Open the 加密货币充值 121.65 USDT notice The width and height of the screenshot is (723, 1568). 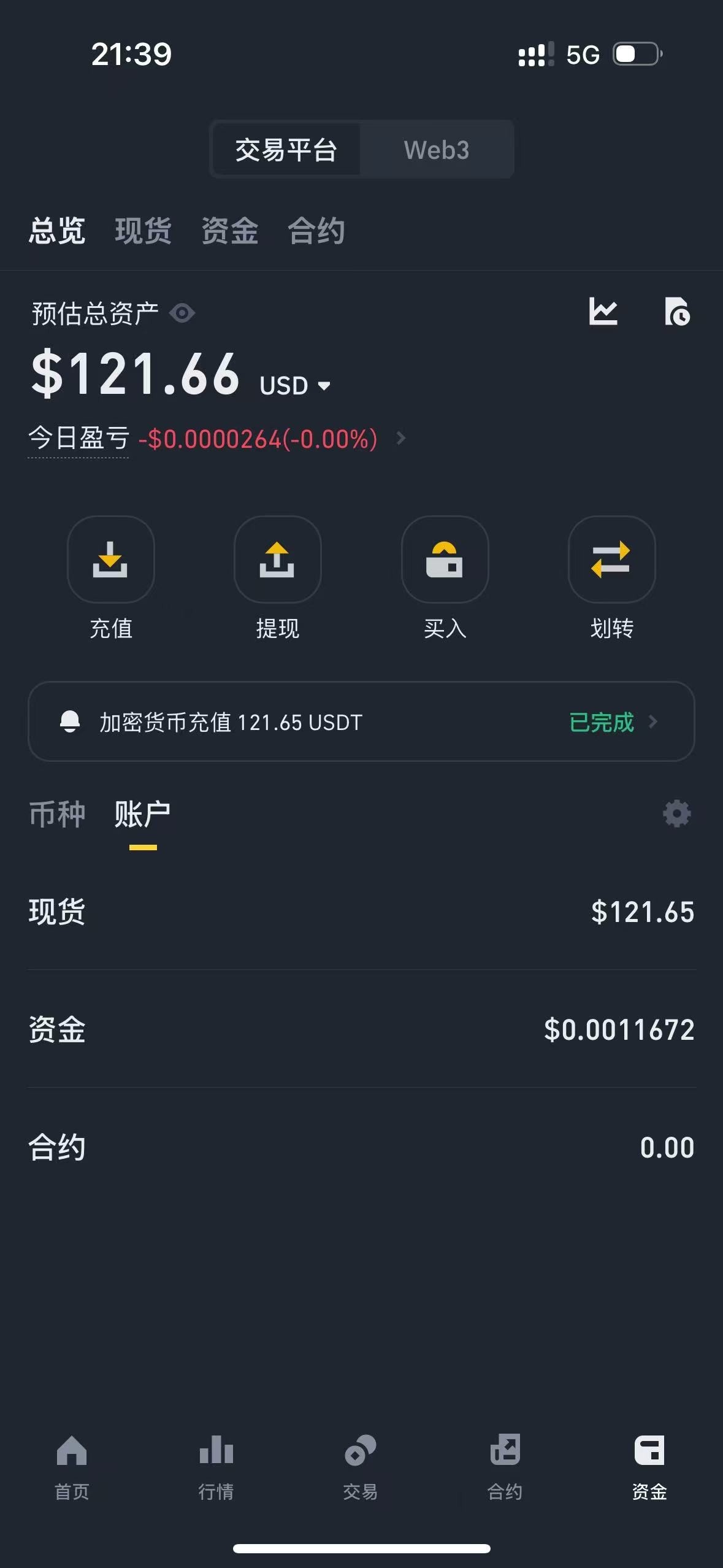(x=361, y=721)
